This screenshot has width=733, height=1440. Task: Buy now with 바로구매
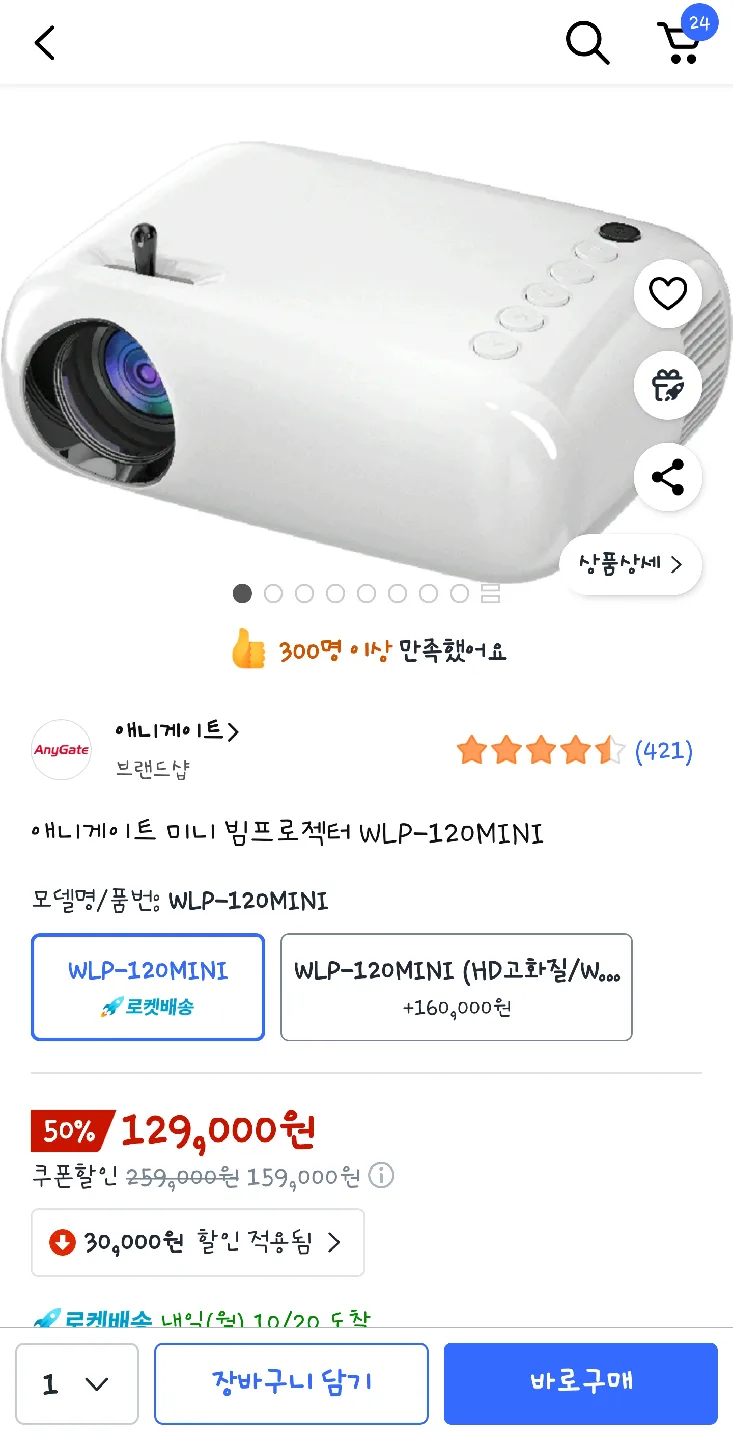[x=581, y=1383]
